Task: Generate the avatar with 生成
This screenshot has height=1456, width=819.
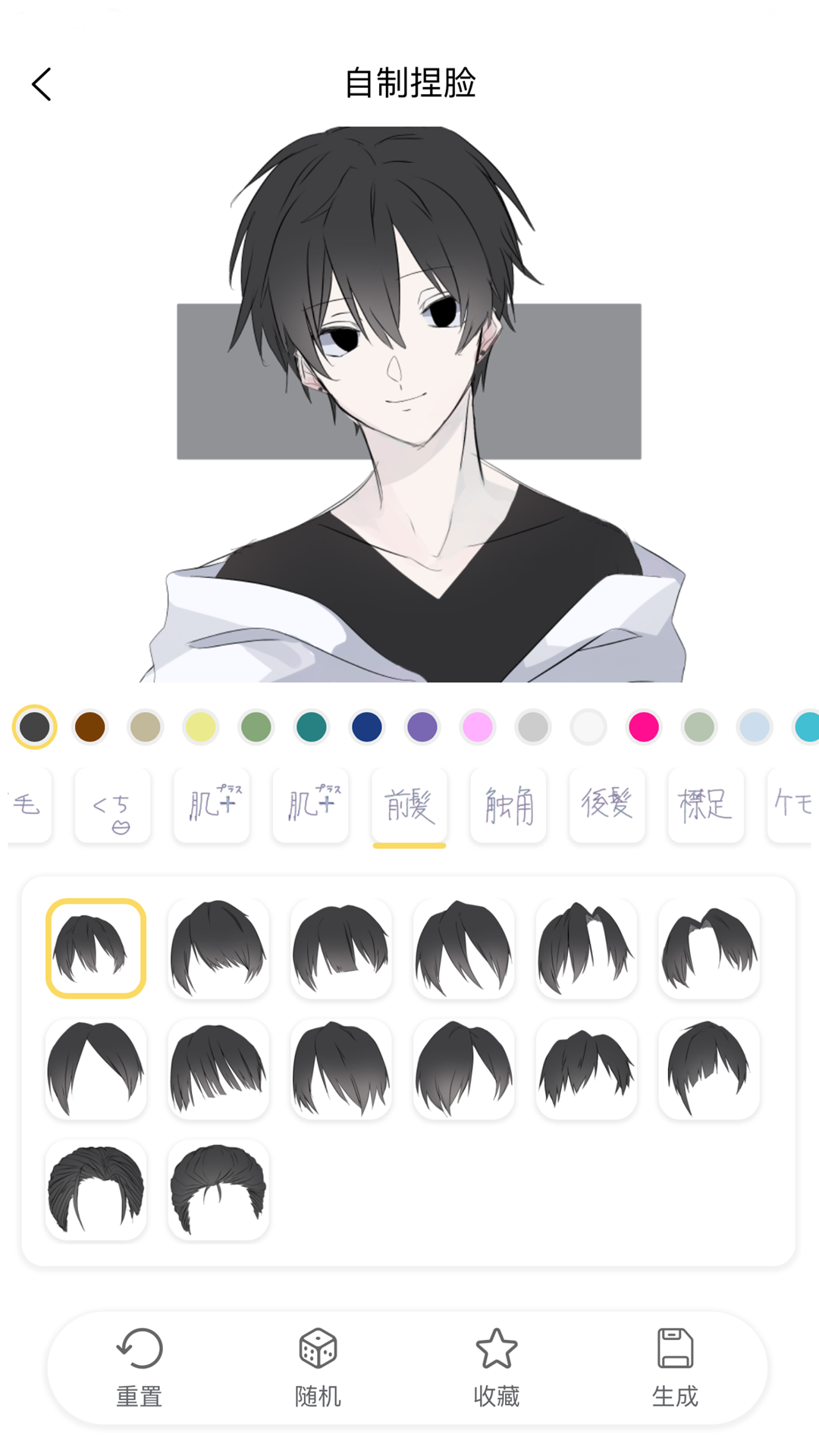Action: 675,1368
